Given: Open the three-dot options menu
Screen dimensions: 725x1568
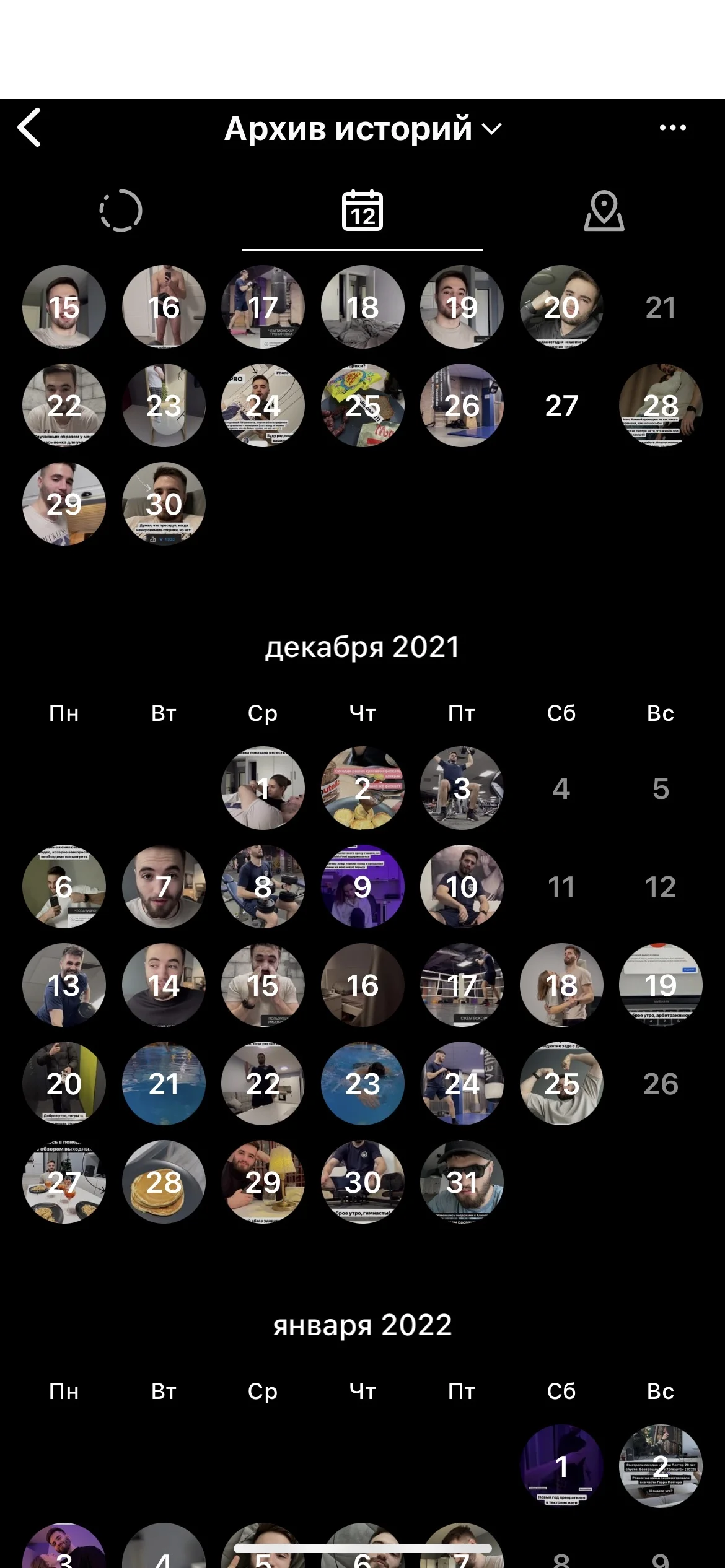Looking at the screenshot, I should (672, 128).
